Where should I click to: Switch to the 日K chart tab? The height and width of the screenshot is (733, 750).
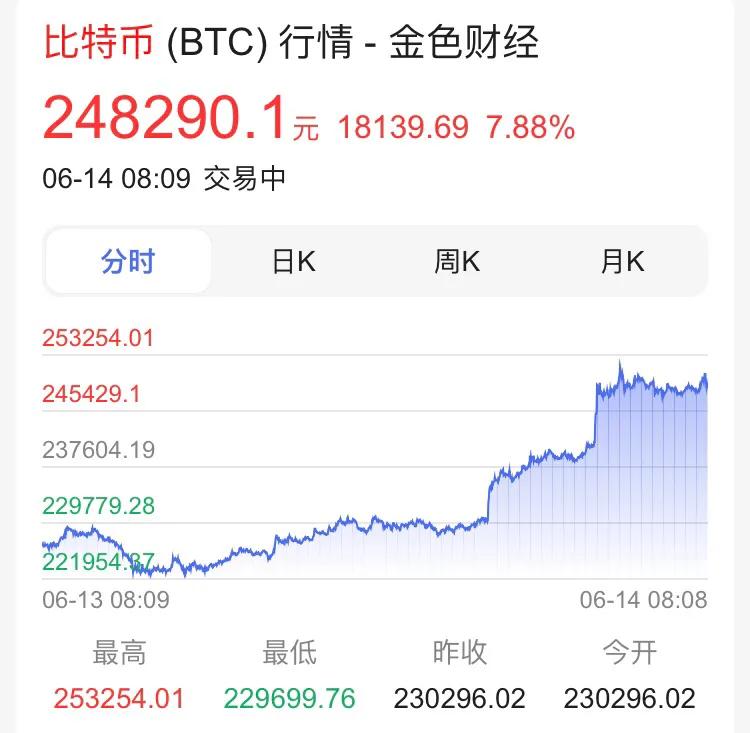[x=293, y=262]
